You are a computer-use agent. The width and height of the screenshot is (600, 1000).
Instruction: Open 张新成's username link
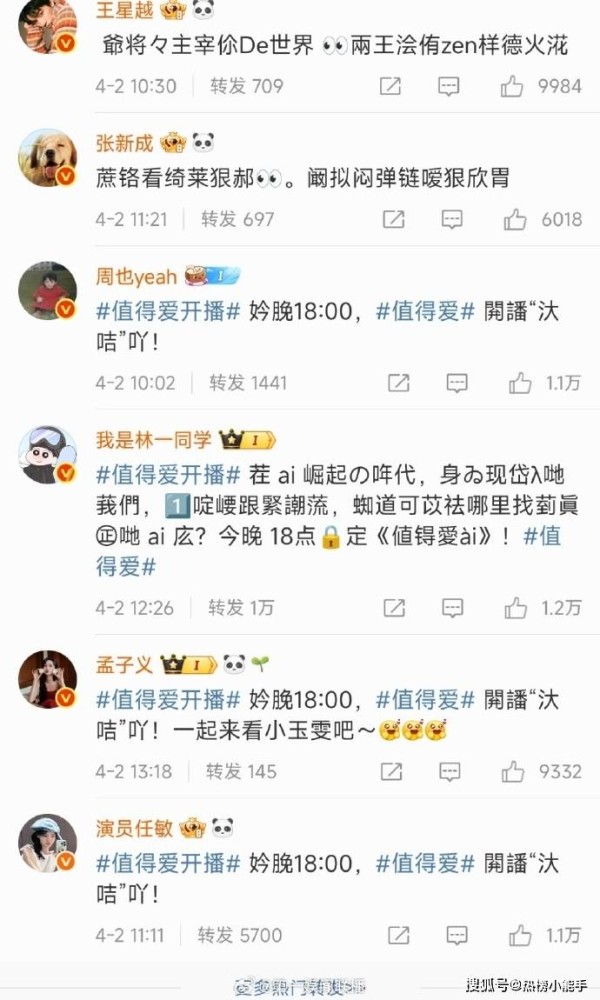(x=124, y=143)
